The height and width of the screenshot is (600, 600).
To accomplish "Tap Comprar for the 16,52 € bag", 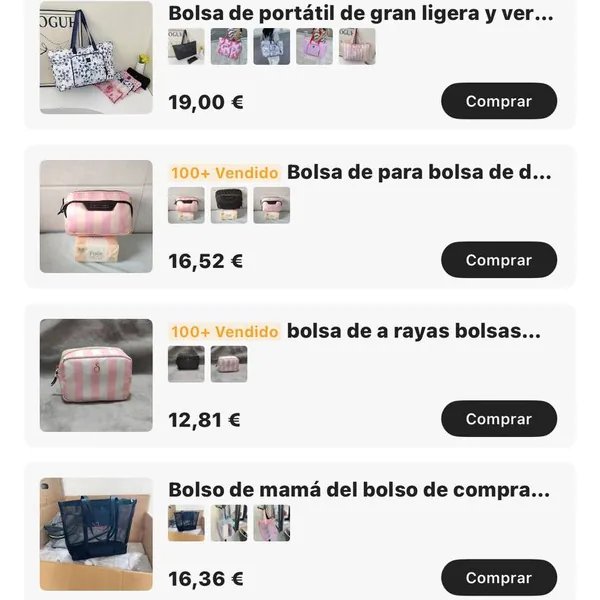I will [x=498, y=260].
